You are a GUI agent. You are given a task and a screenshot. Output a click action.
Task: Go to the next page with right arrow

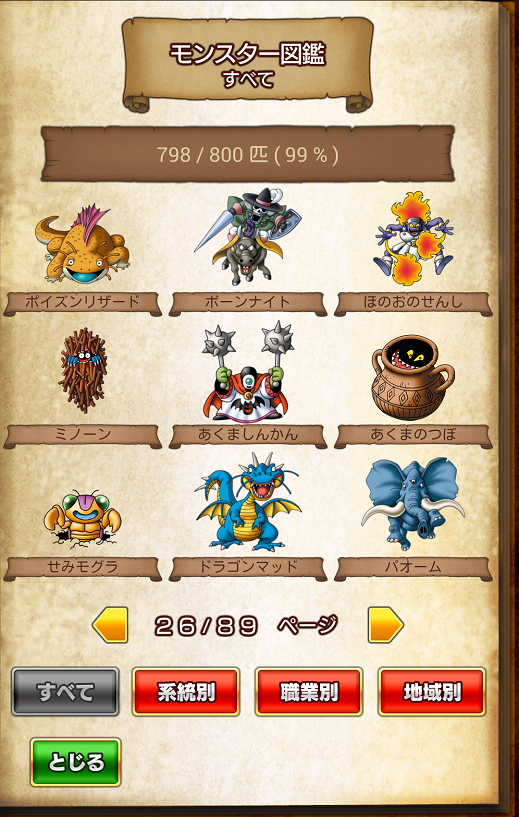(386, 624)
